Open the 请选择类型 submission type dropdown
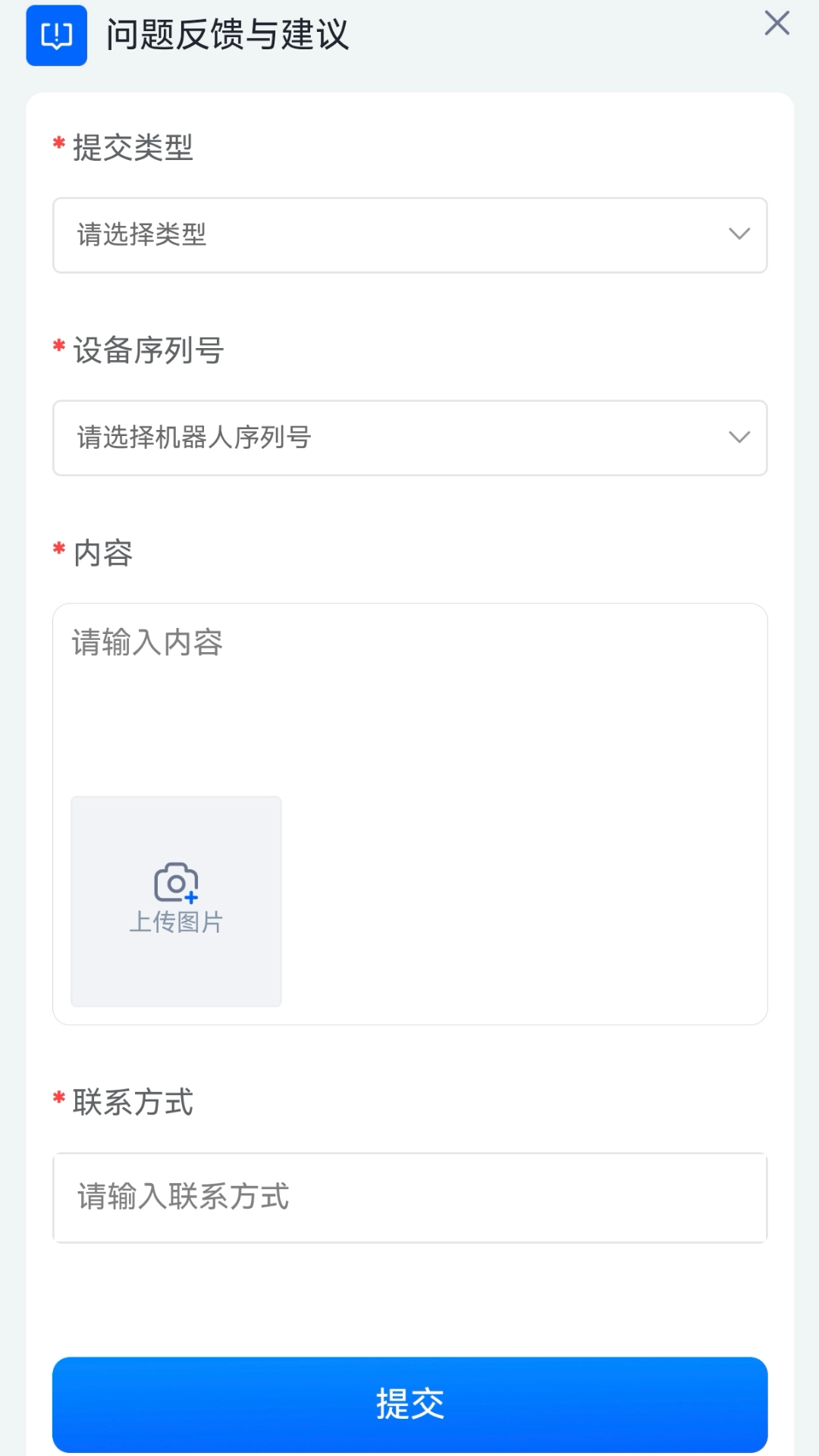Image resolution: width=819 pixels, height=1456 pixels. pyautogui.click(x=409, y=235)
